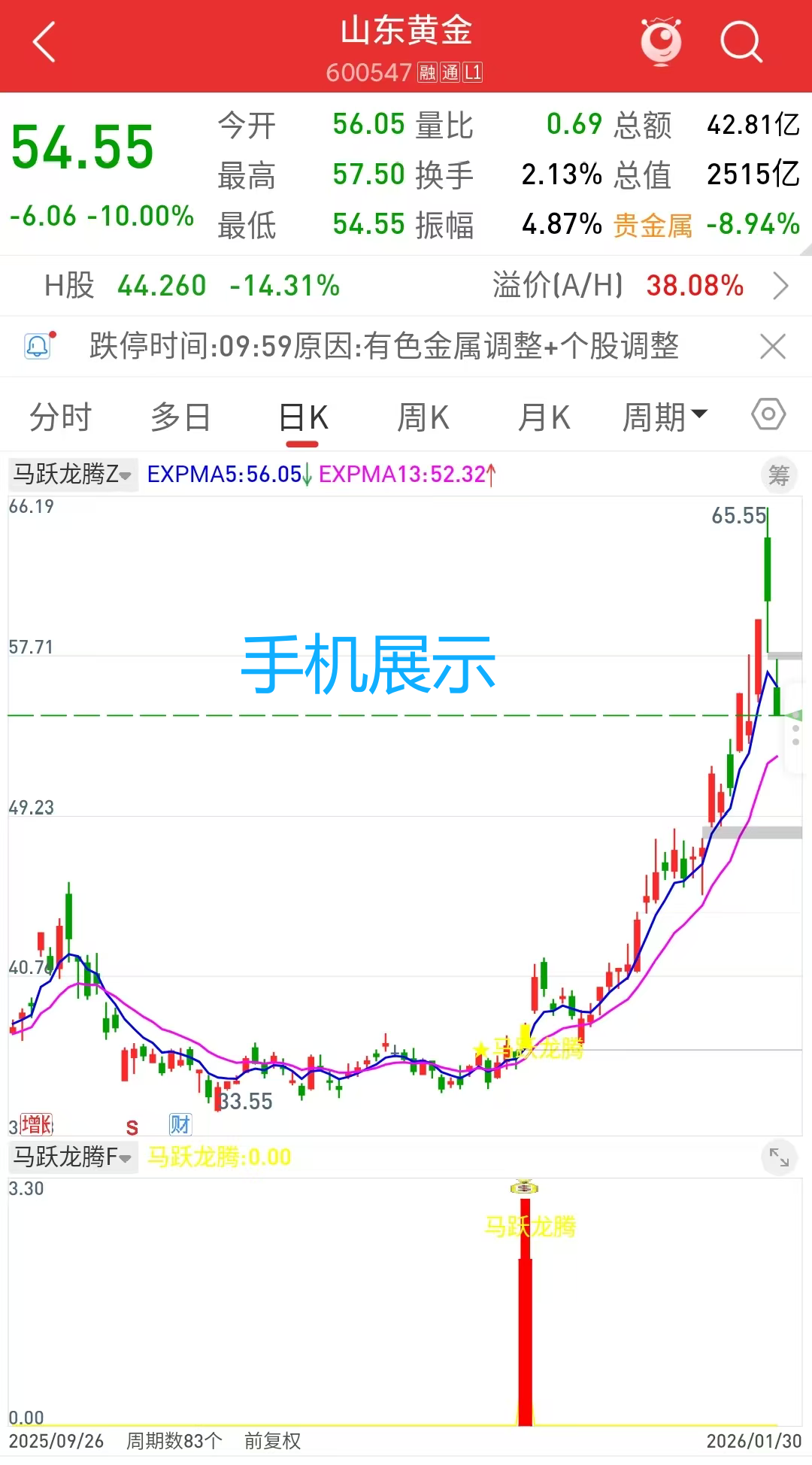This screenshot has width=812, height=1465.
Task: Open the assistant mascot icon
Action: pos(661,42)
